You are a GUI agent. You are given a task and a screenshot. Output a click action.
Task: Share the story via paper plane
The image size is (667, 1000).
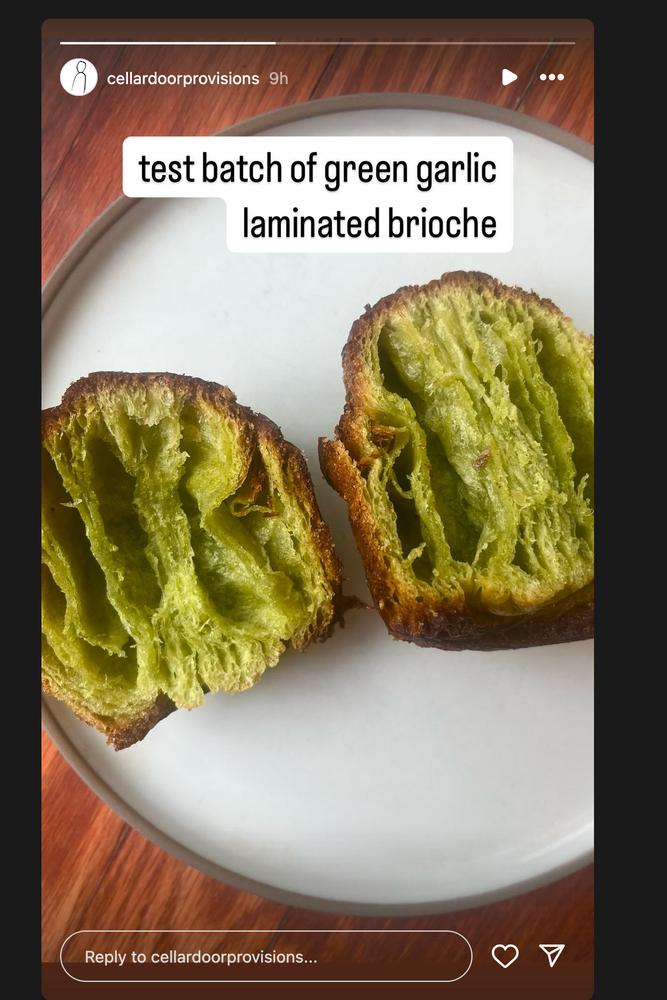point(552,956)
